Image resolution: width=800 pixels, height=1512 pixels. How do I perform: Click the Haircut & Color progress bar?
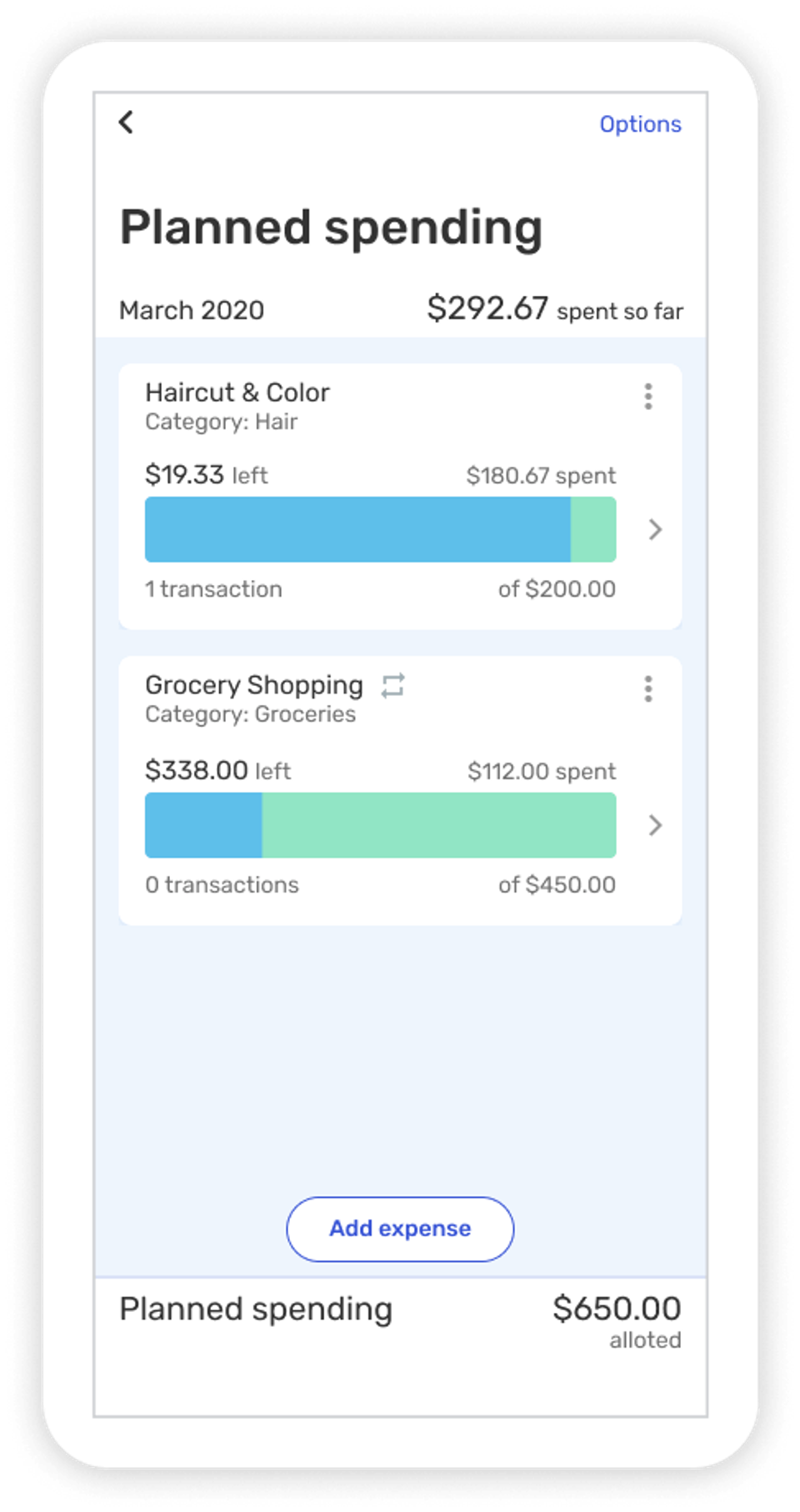coord(379,529)
